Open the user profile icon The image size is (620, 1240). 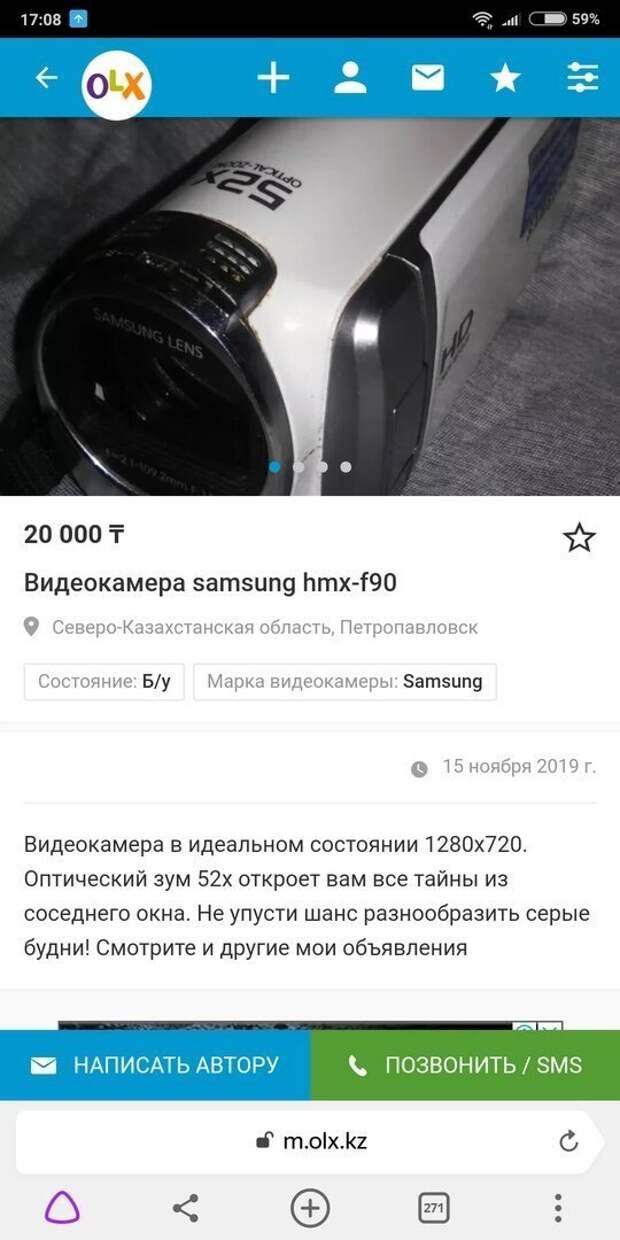350,78
